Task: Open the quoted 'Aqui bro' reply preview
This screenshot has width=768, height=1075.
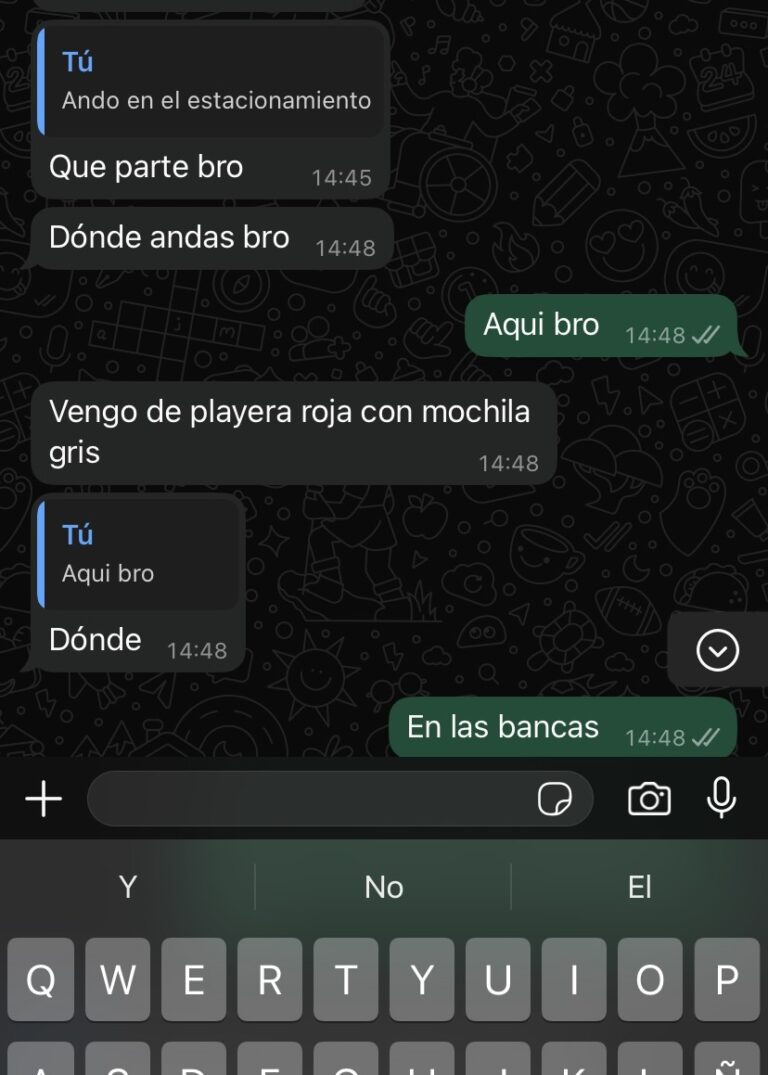Action: pos(138,554)
